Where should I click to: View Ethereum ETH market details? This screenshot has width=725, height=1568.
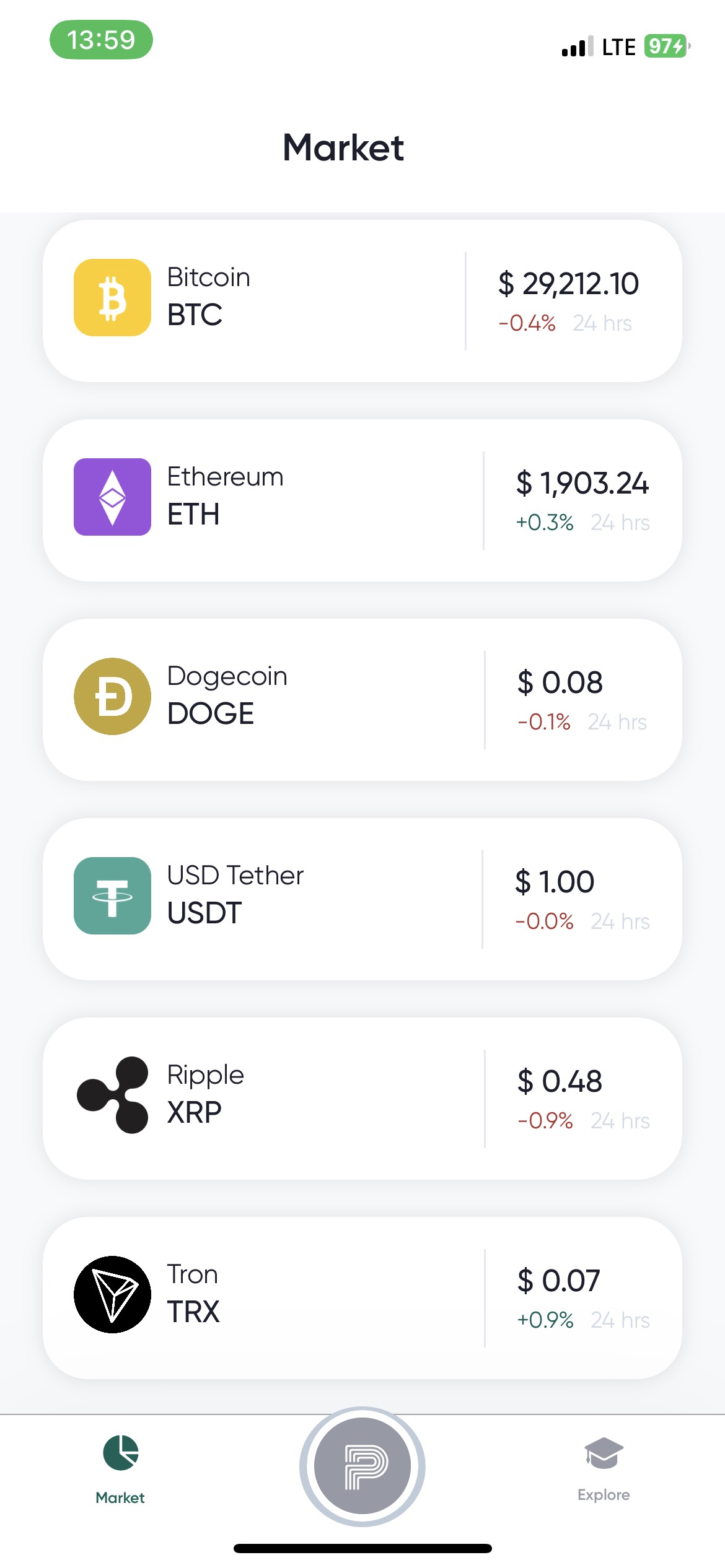(x=362, y=500)
